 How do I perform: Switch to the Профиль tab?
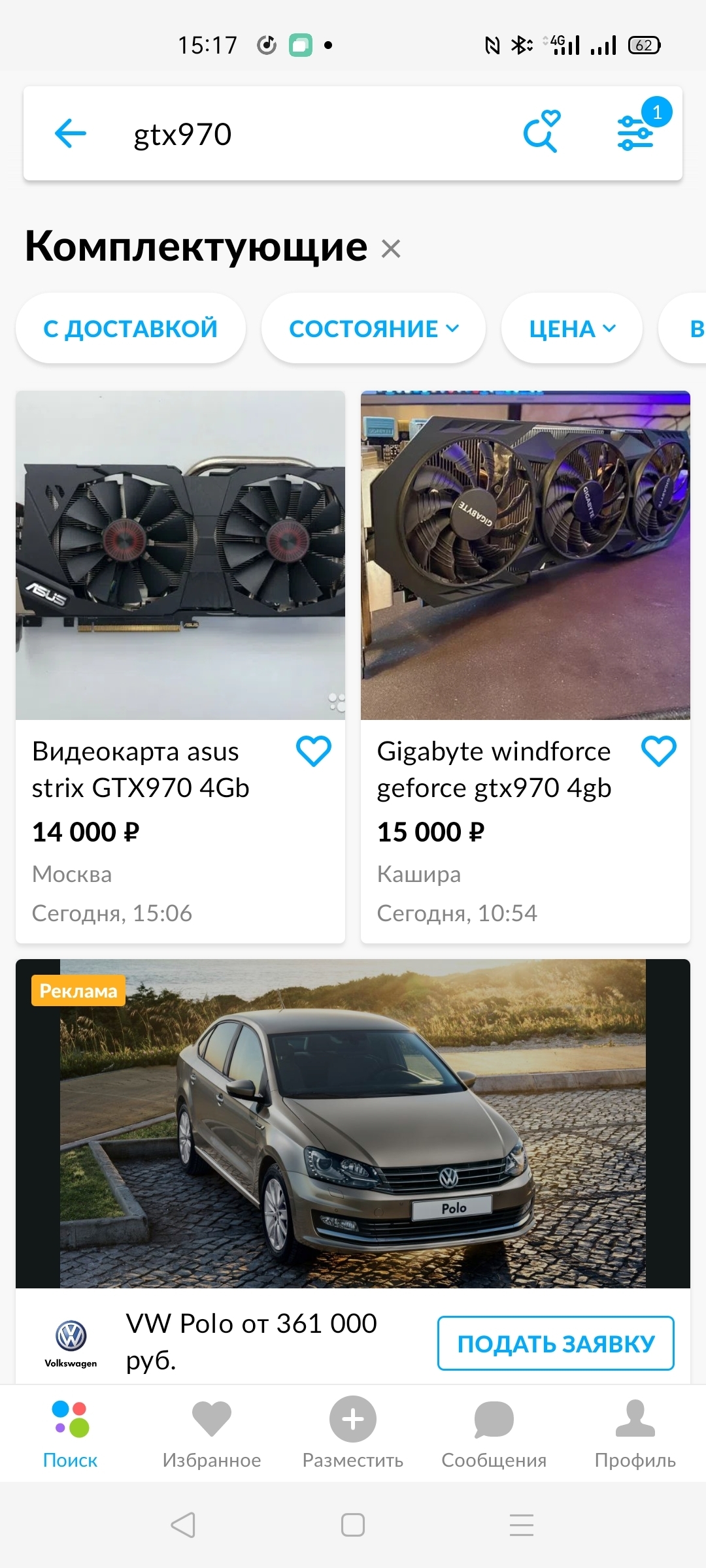tap(635, 1432)
